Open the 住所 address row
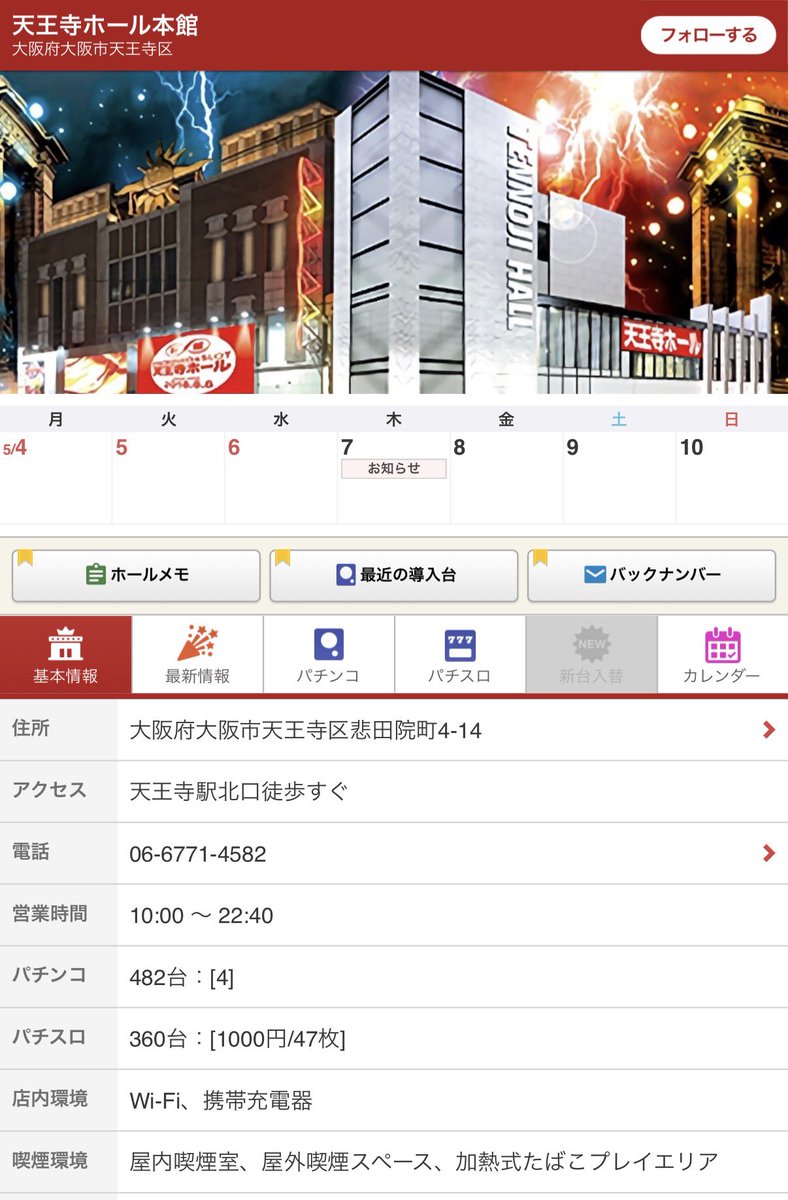Viewport: 788px width, 1200px height. [394, 730]
